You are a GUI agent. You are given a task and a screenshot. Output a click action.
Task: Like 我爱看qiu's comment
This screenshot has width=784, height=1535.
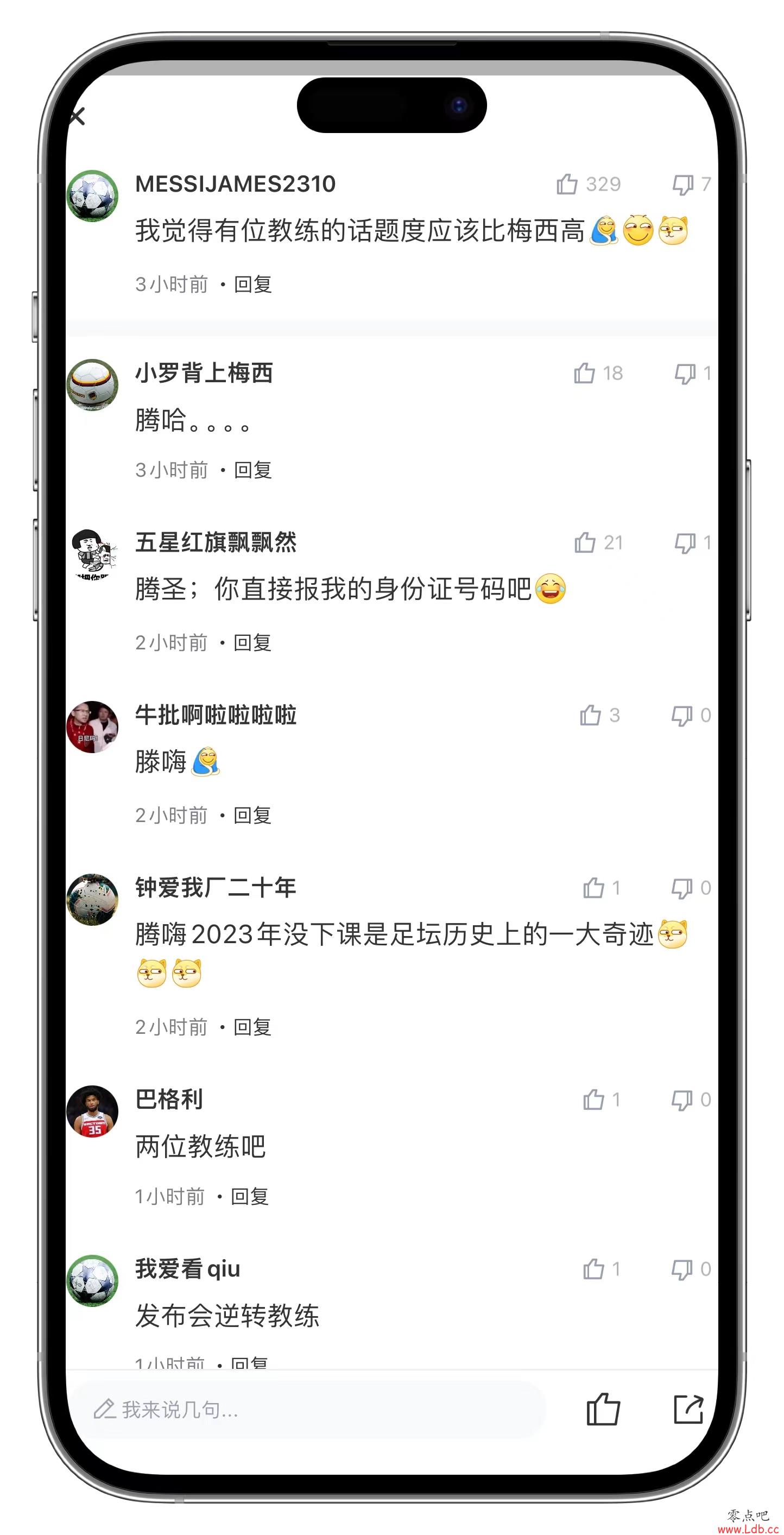click(x=593, y=1269)
